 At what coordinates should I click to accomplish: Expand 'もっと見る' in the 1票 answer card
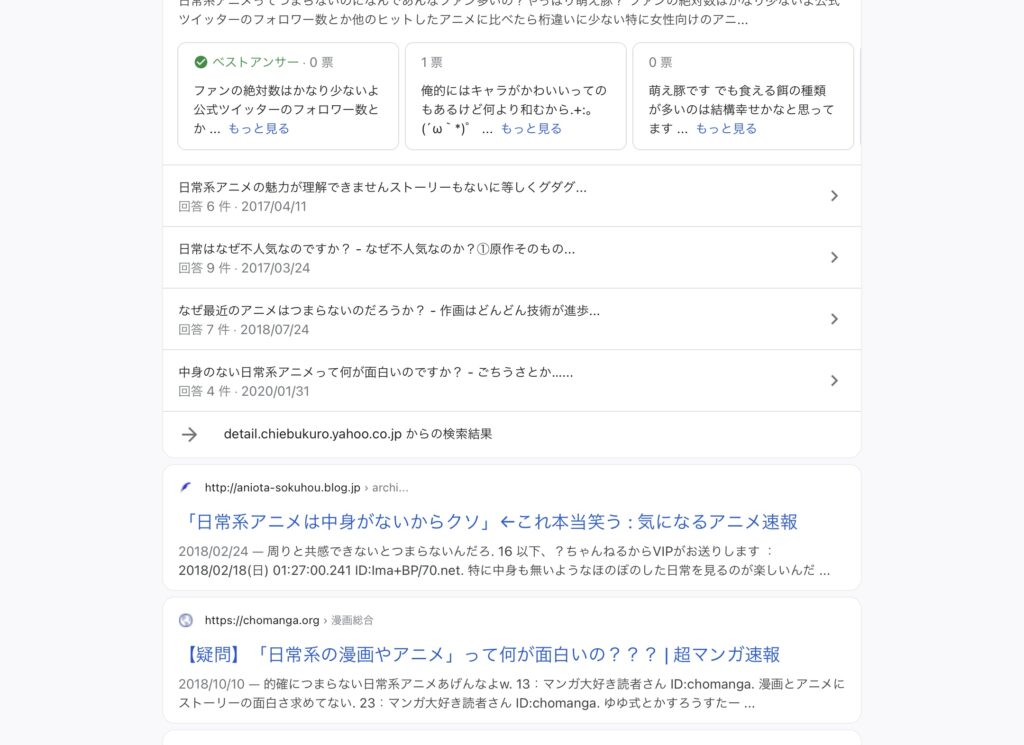click(531, 128)
